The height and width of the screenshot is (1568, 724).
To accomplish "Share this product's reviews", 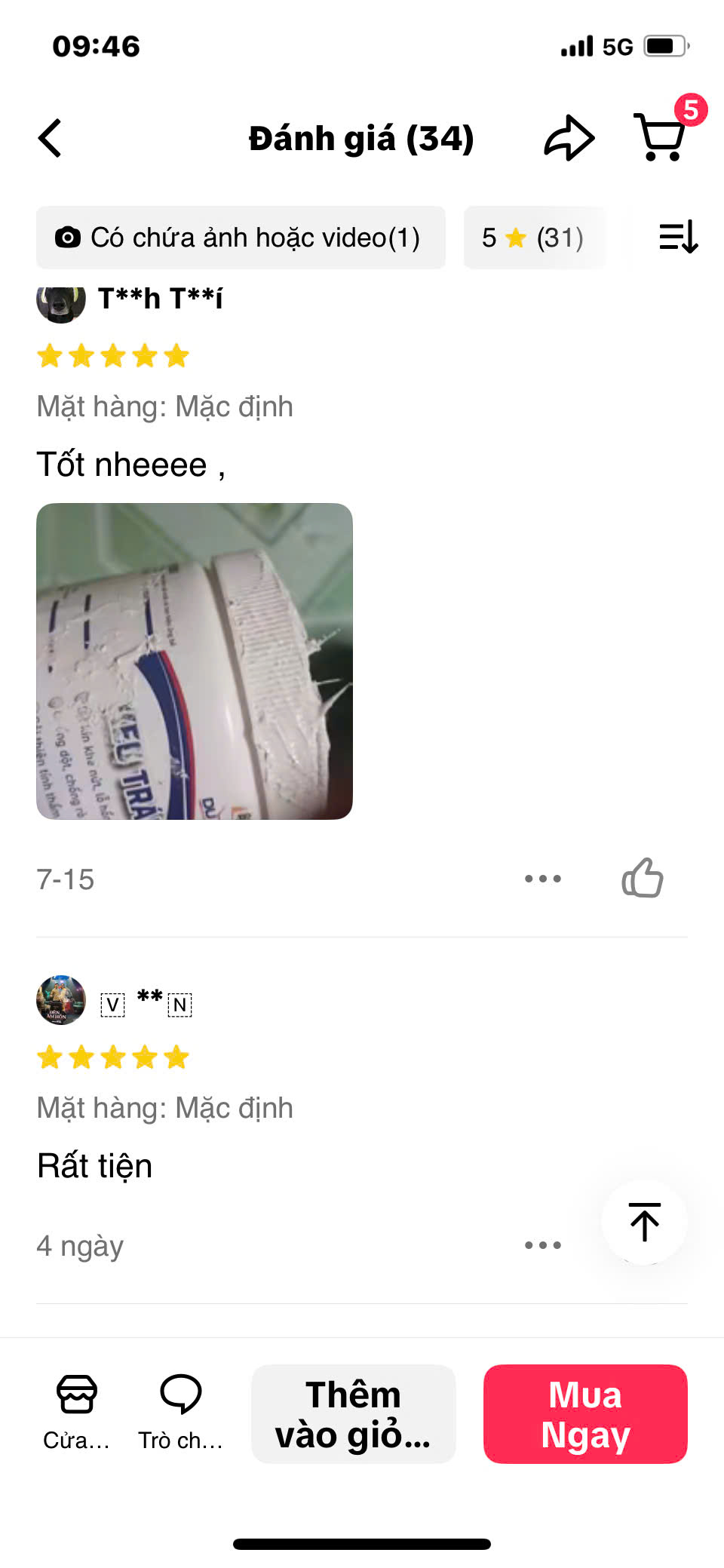I will [569, 139].
